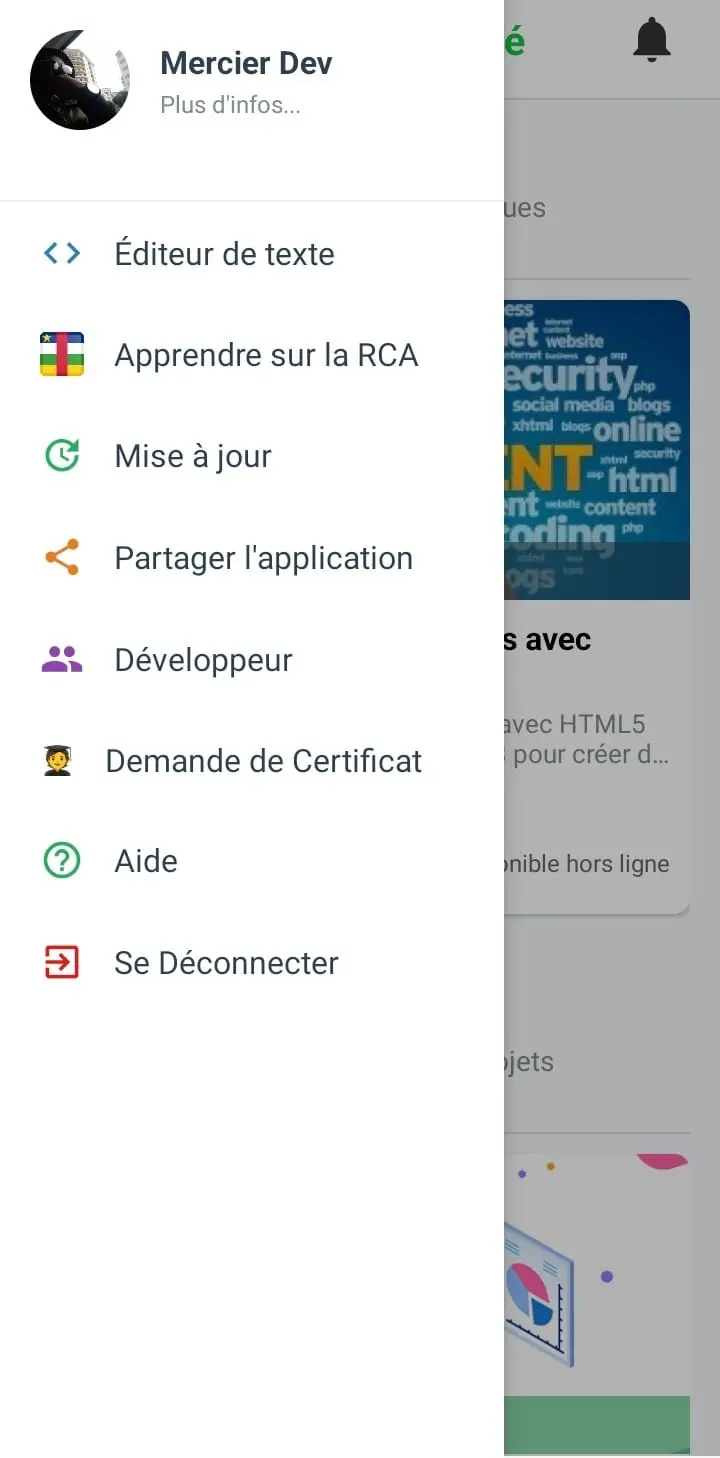The width and height of the screenshot is (720, 1458).
Task: Select Mise à jour
Action: click(252, 456)
